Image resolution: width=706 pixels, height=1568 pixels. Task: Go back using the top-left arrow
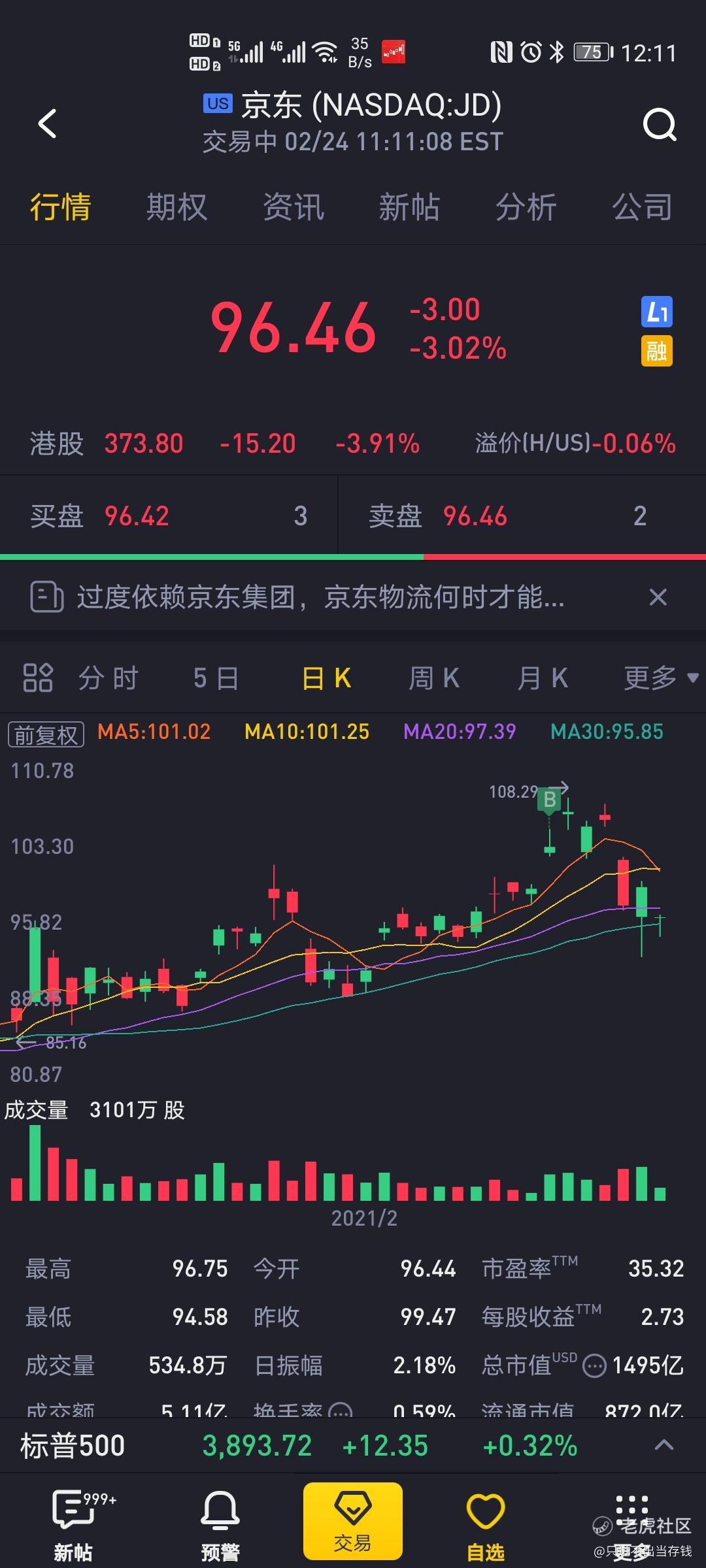(47, 123)
